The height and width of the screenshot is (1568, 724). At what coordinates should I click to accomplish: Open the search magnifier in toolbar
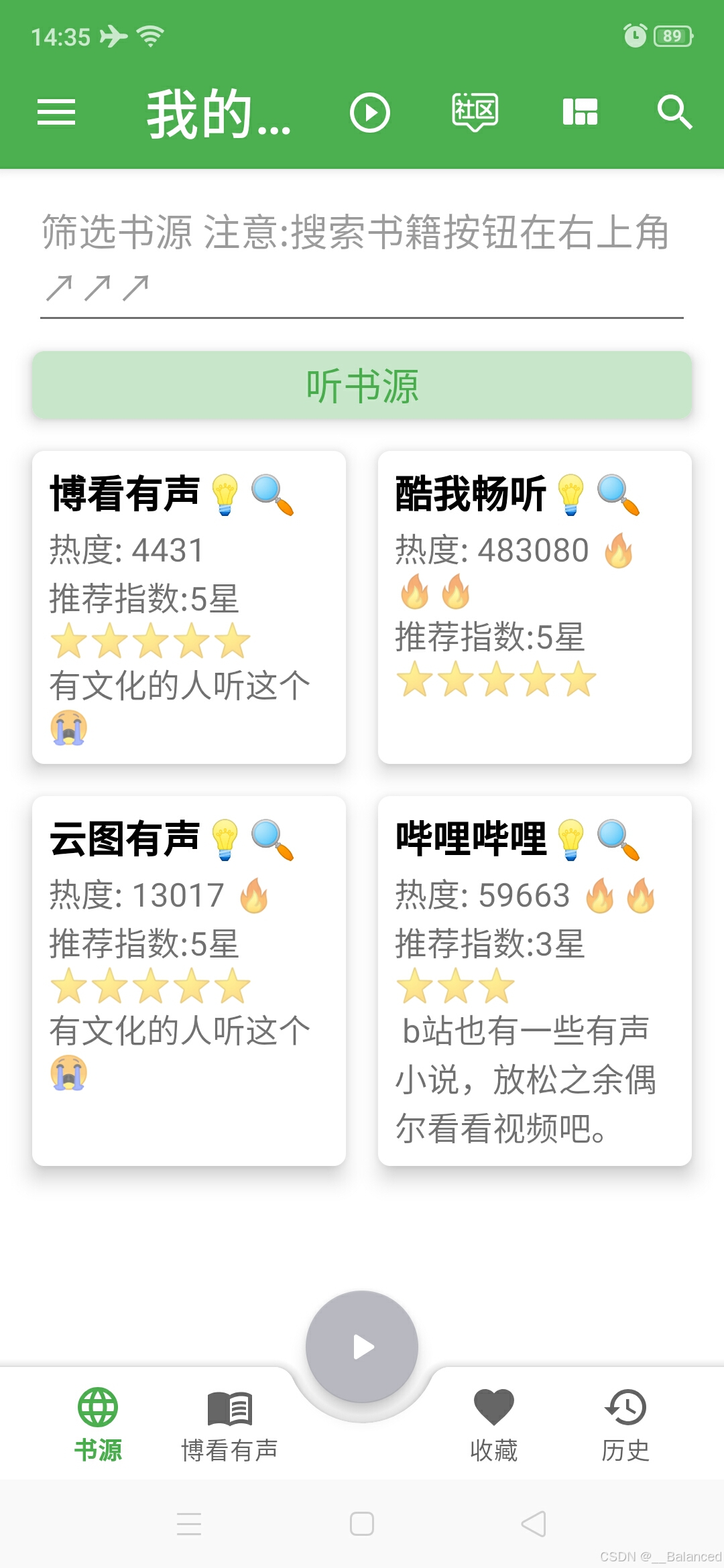(x=674, y=112)
